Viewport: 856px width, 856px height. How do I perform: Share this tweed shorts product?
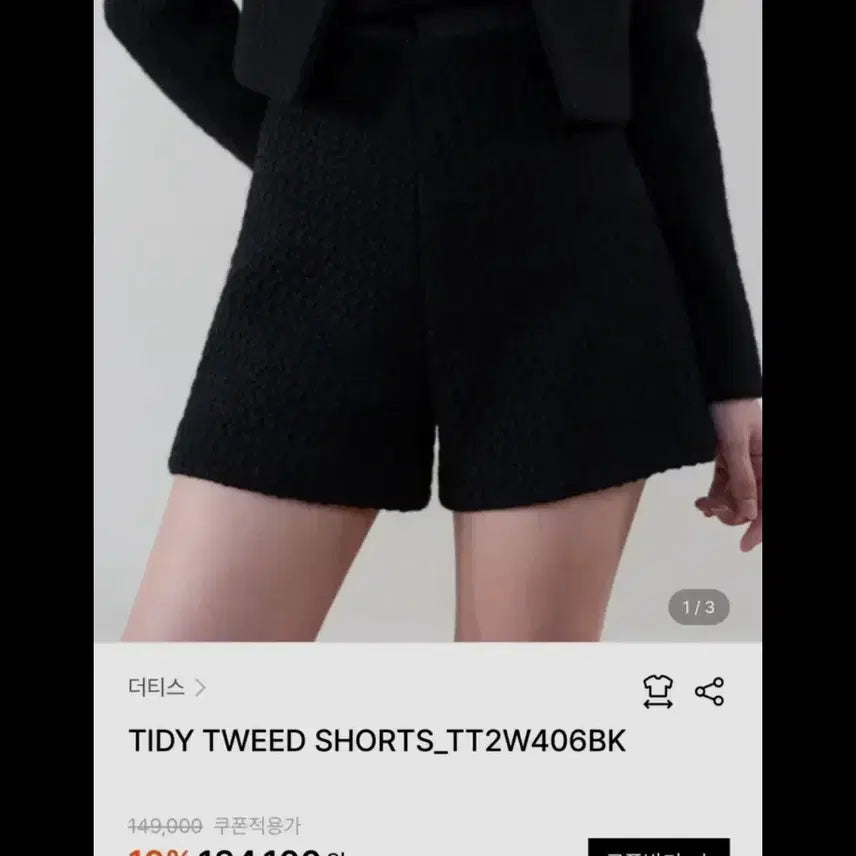pos(709,691)
